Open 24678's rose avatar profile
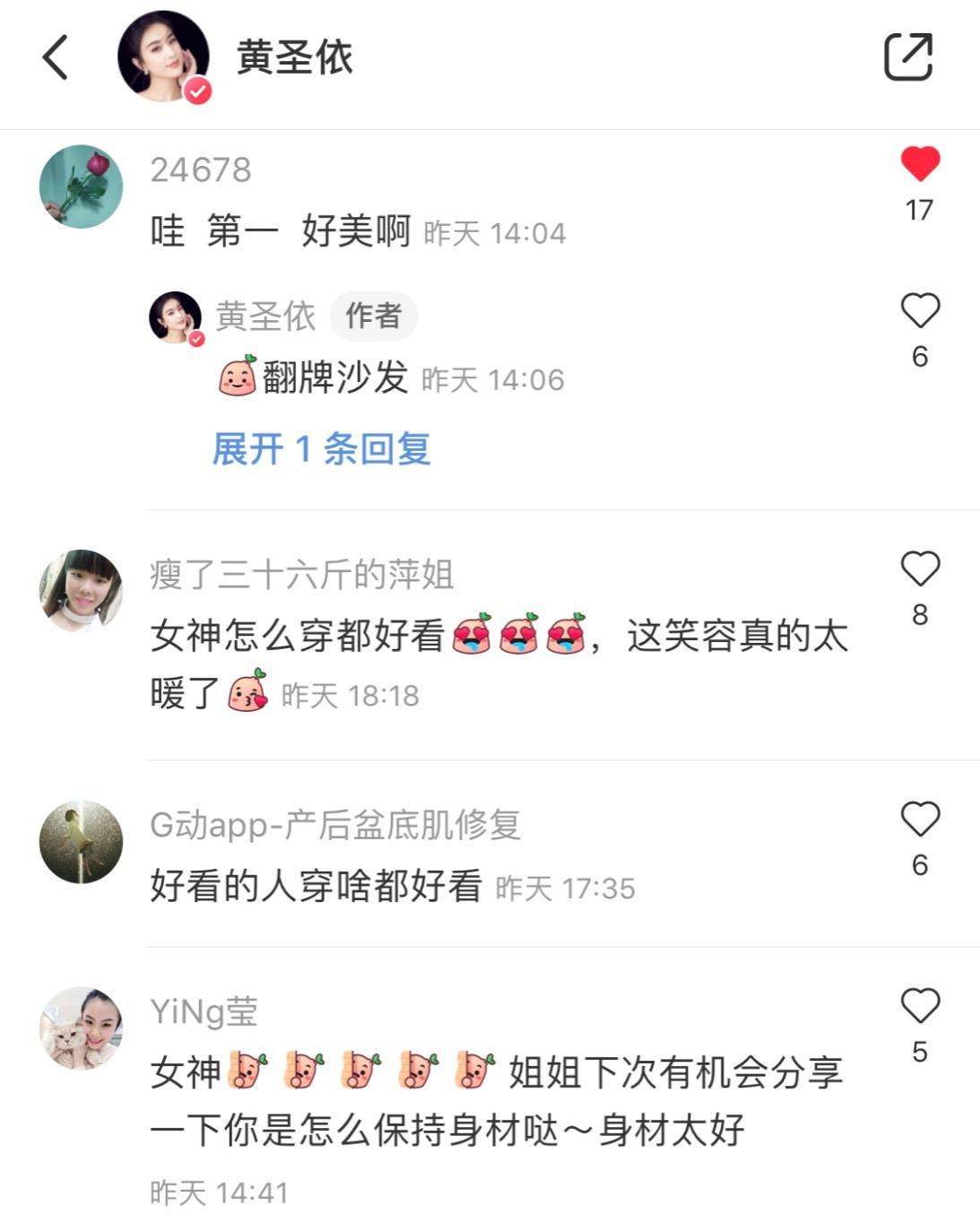 [x=81, y=186]
